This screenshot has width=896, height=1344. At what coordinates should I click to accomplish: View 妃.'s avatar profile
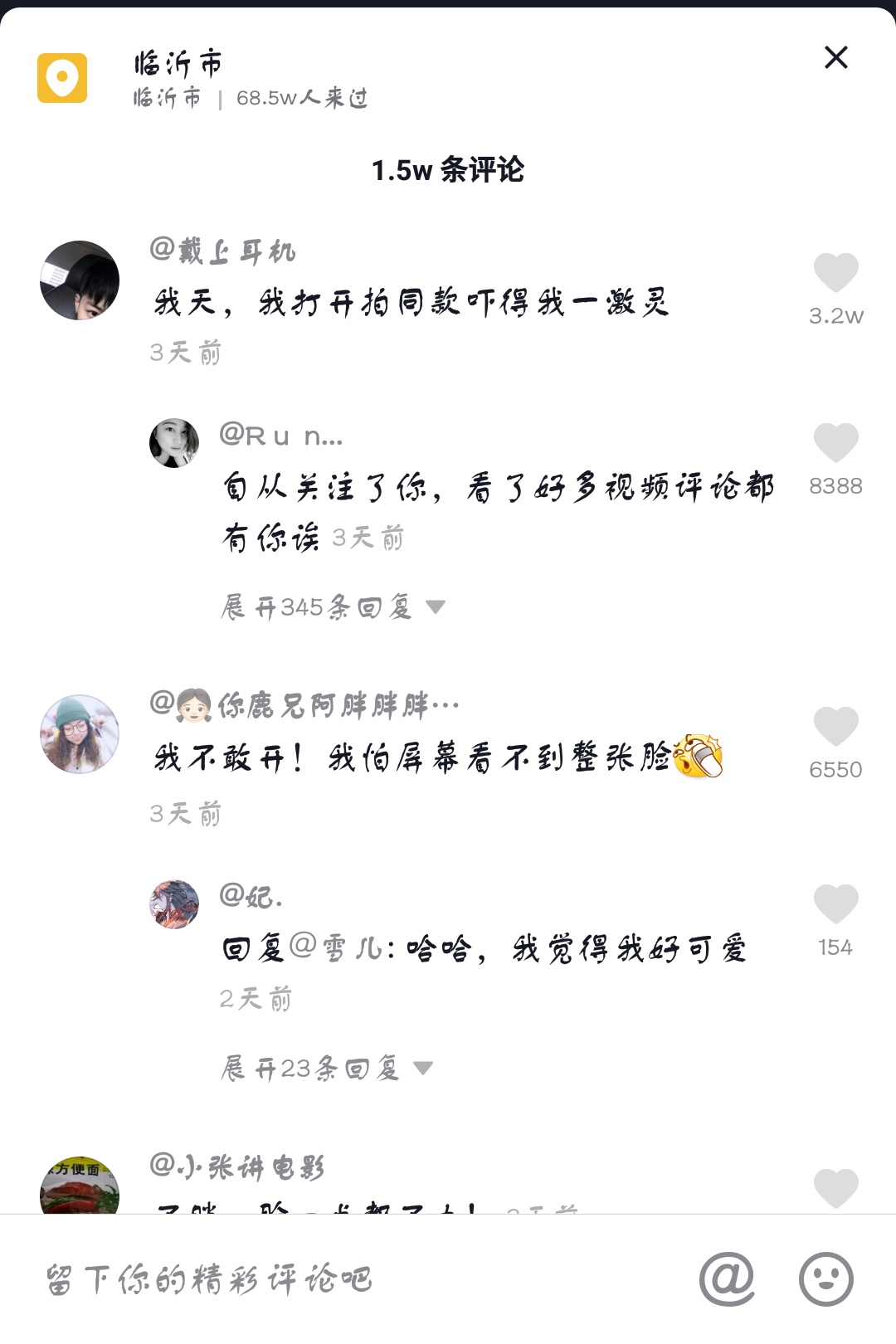click(x=174, y=904)
